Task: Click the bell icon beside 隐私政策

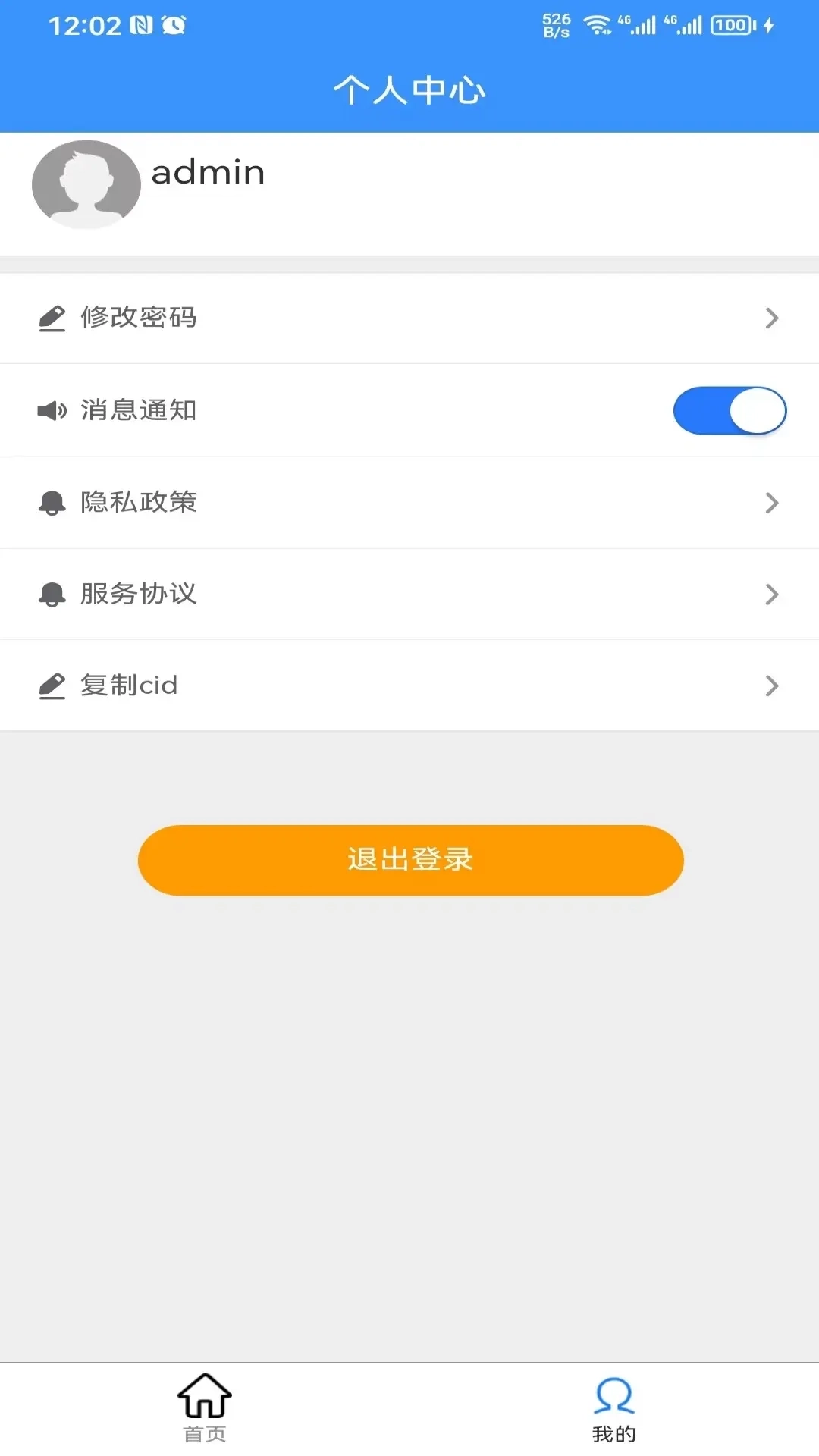Action: (52, 502)
